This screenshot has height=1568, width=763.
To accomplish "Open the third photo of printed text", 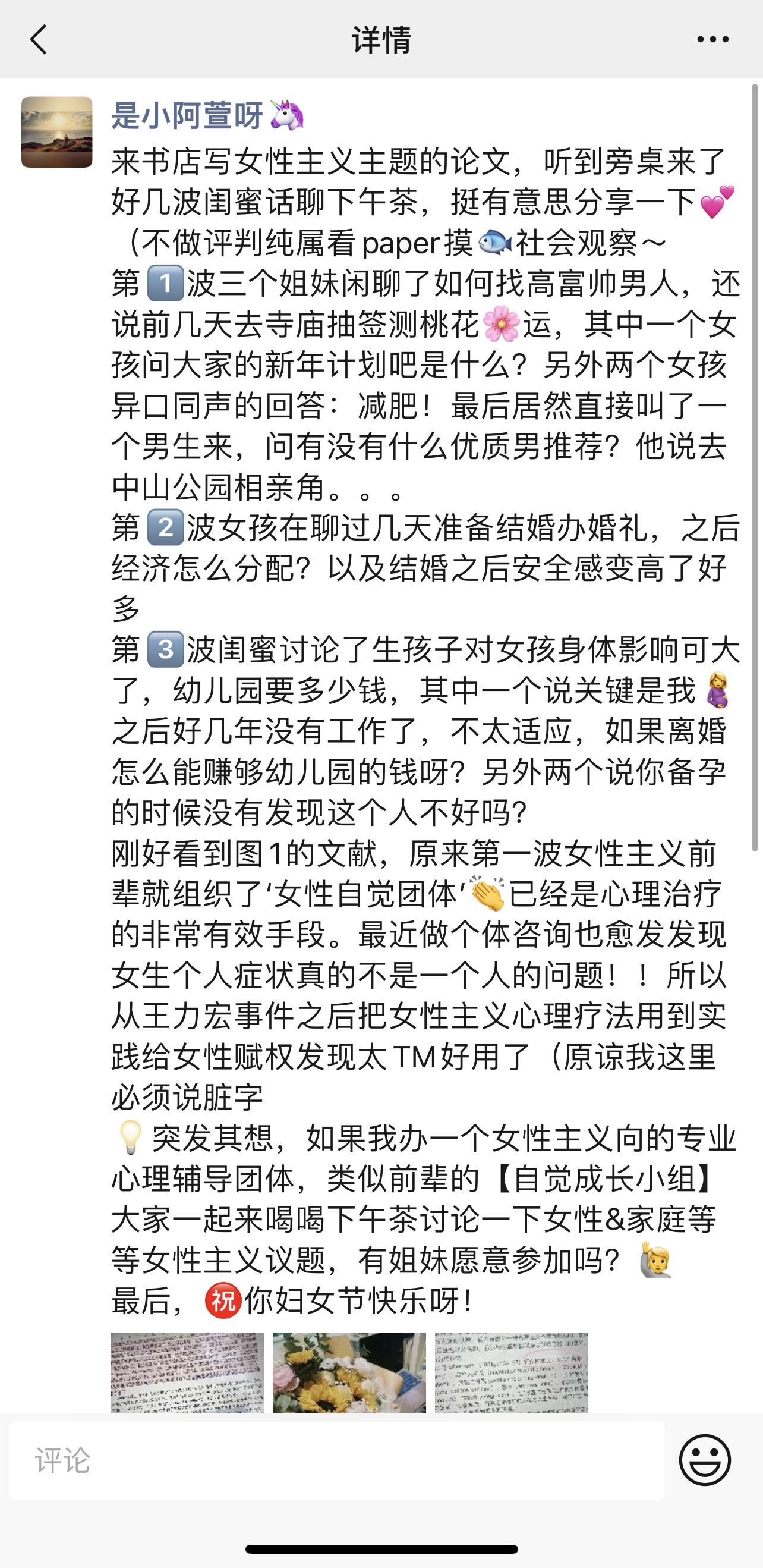I will (511, 1372).
